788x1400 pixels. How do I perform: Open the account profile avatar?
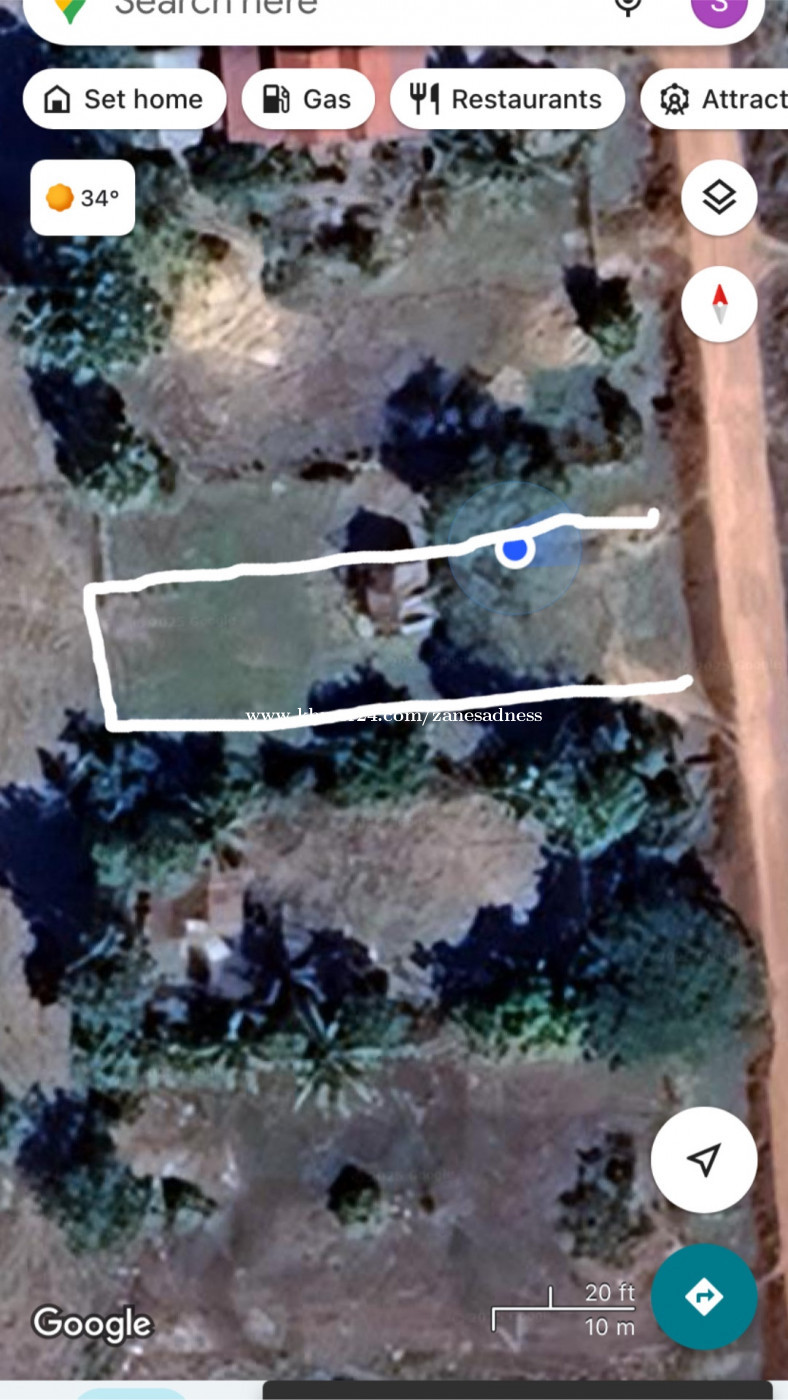click(719, 10)
